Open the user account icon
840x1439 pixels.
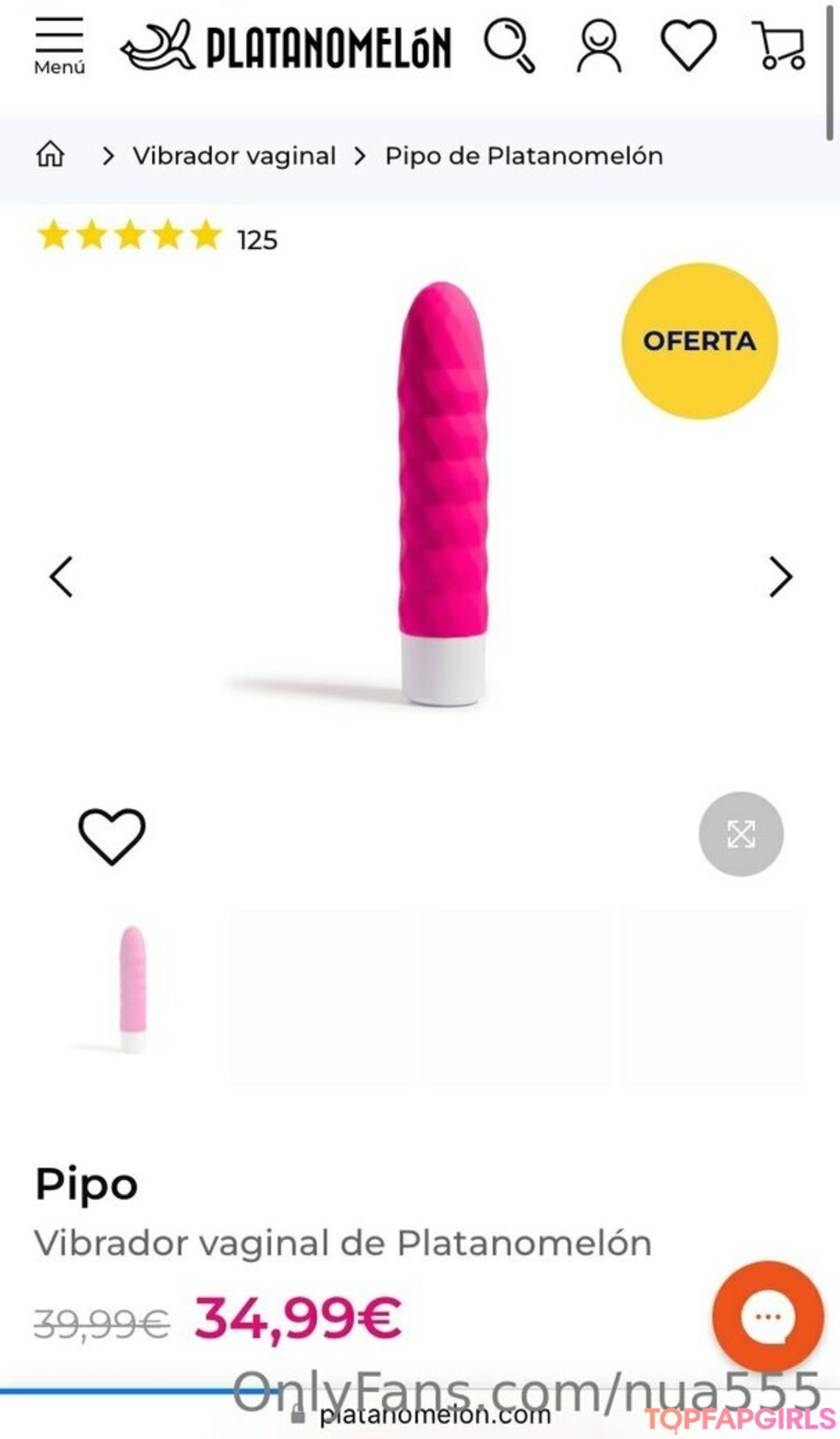(x=599, y=46)
